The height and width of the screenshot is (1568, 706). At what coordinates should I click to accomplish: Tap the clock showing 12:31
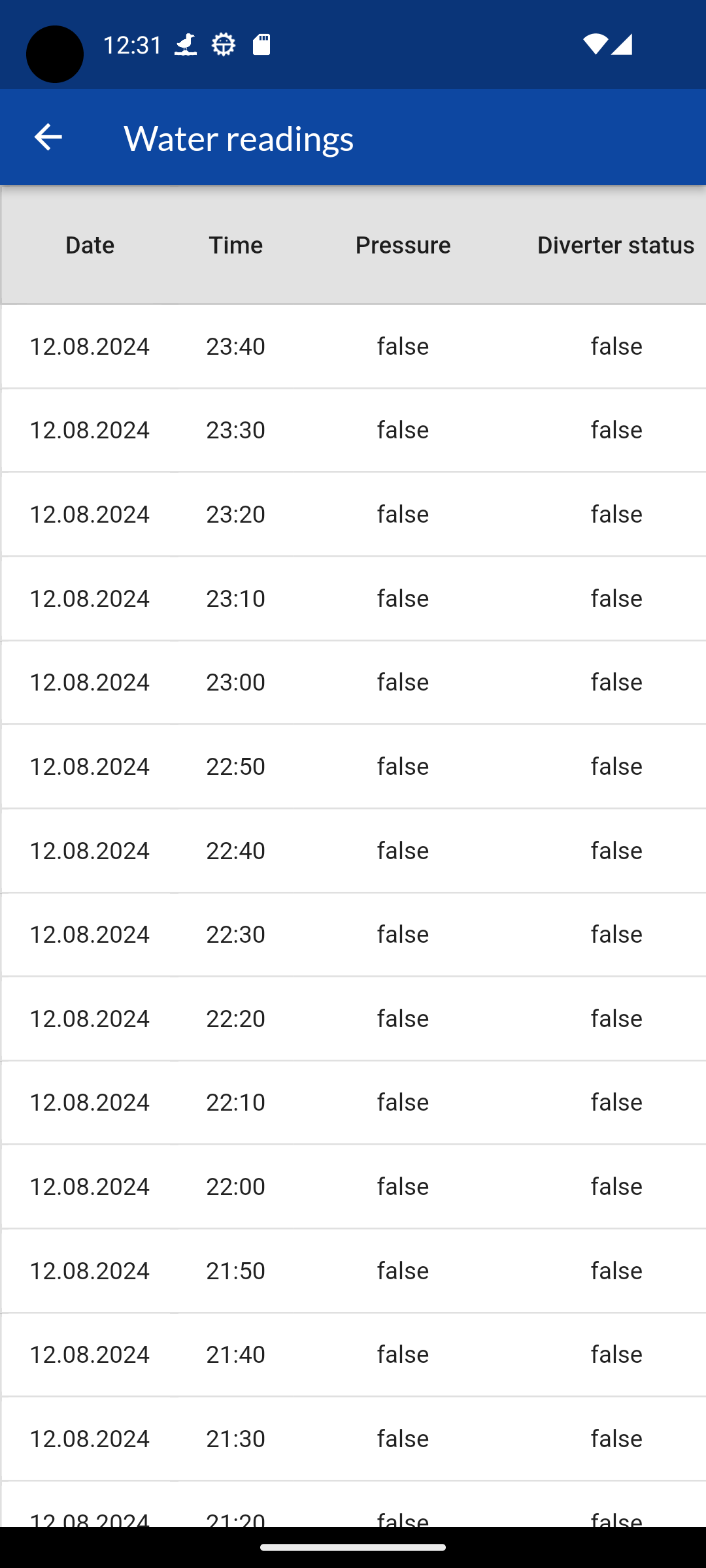(134, 44)
